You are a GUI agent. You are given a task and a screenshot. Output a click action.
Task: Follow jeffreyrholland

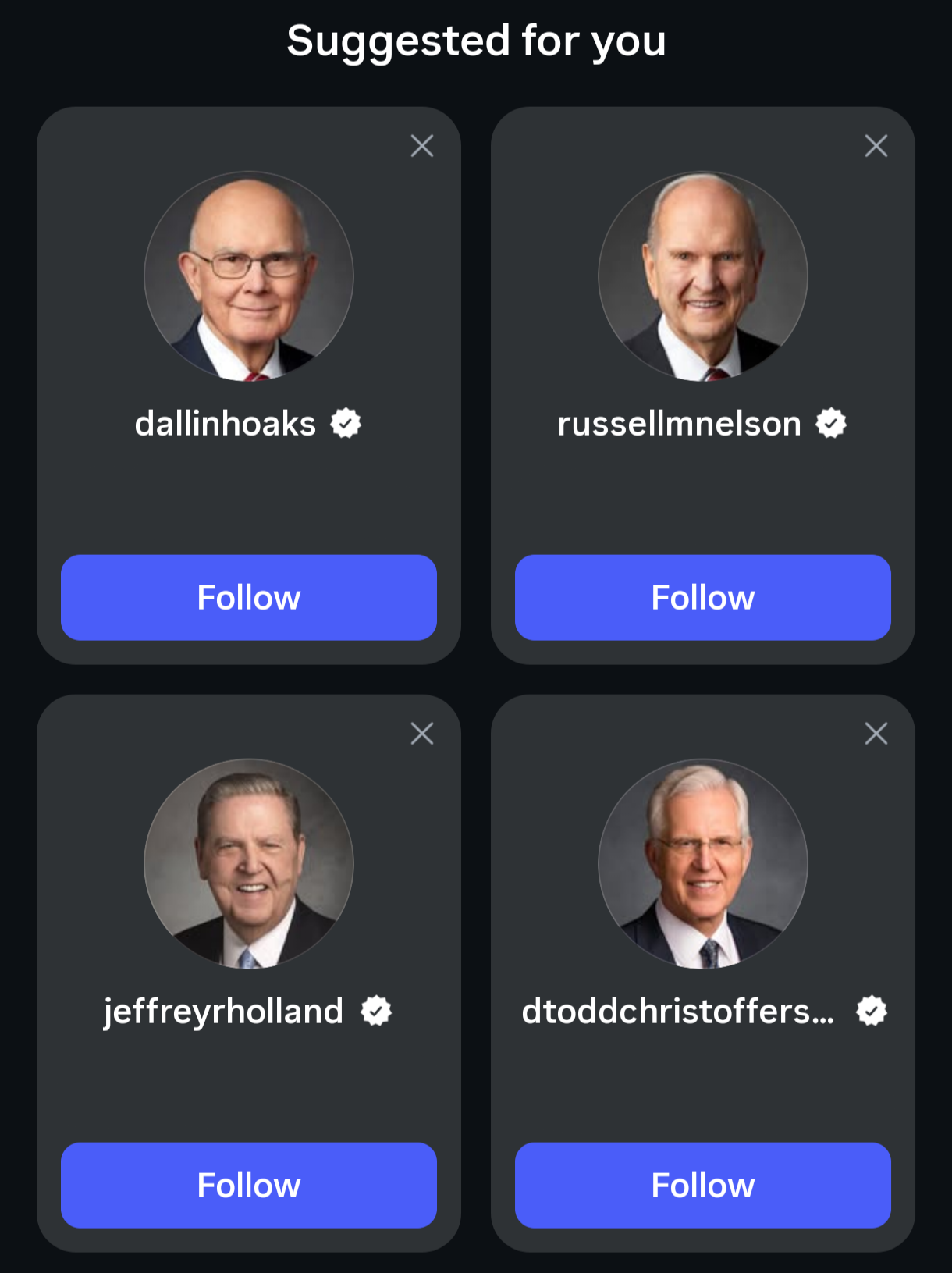click(248, 1185)
